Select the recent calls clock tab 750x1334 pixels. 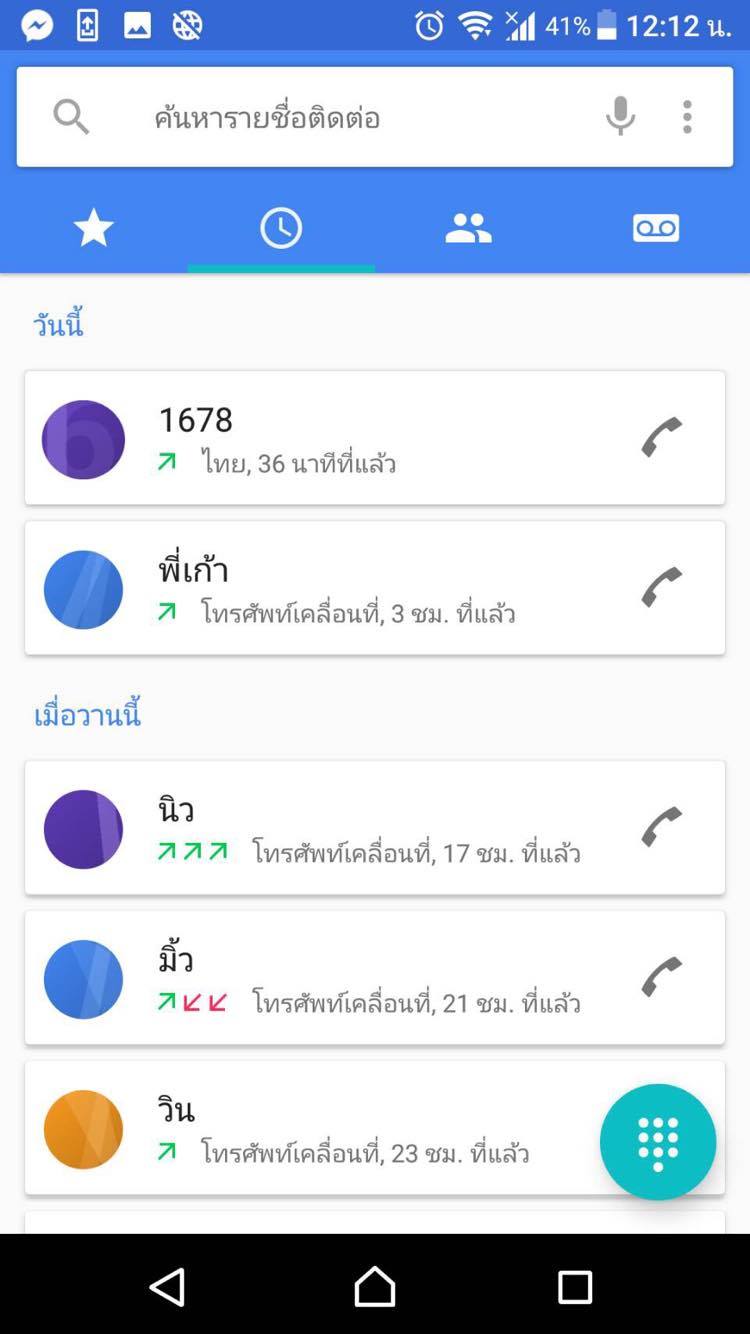pyautogui.click(x=281, y=229)
